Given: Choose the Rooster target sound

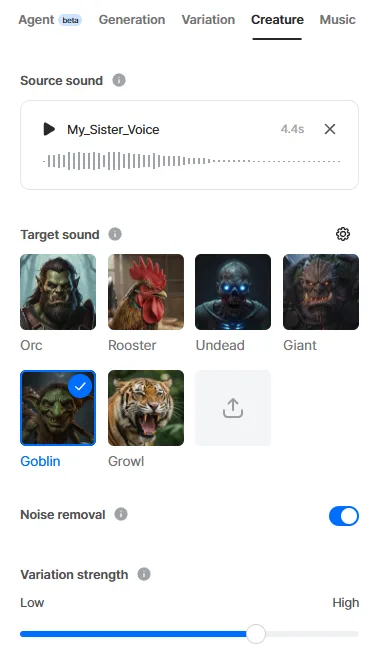Looking at the screenshot, I should [x=146, y=292].
